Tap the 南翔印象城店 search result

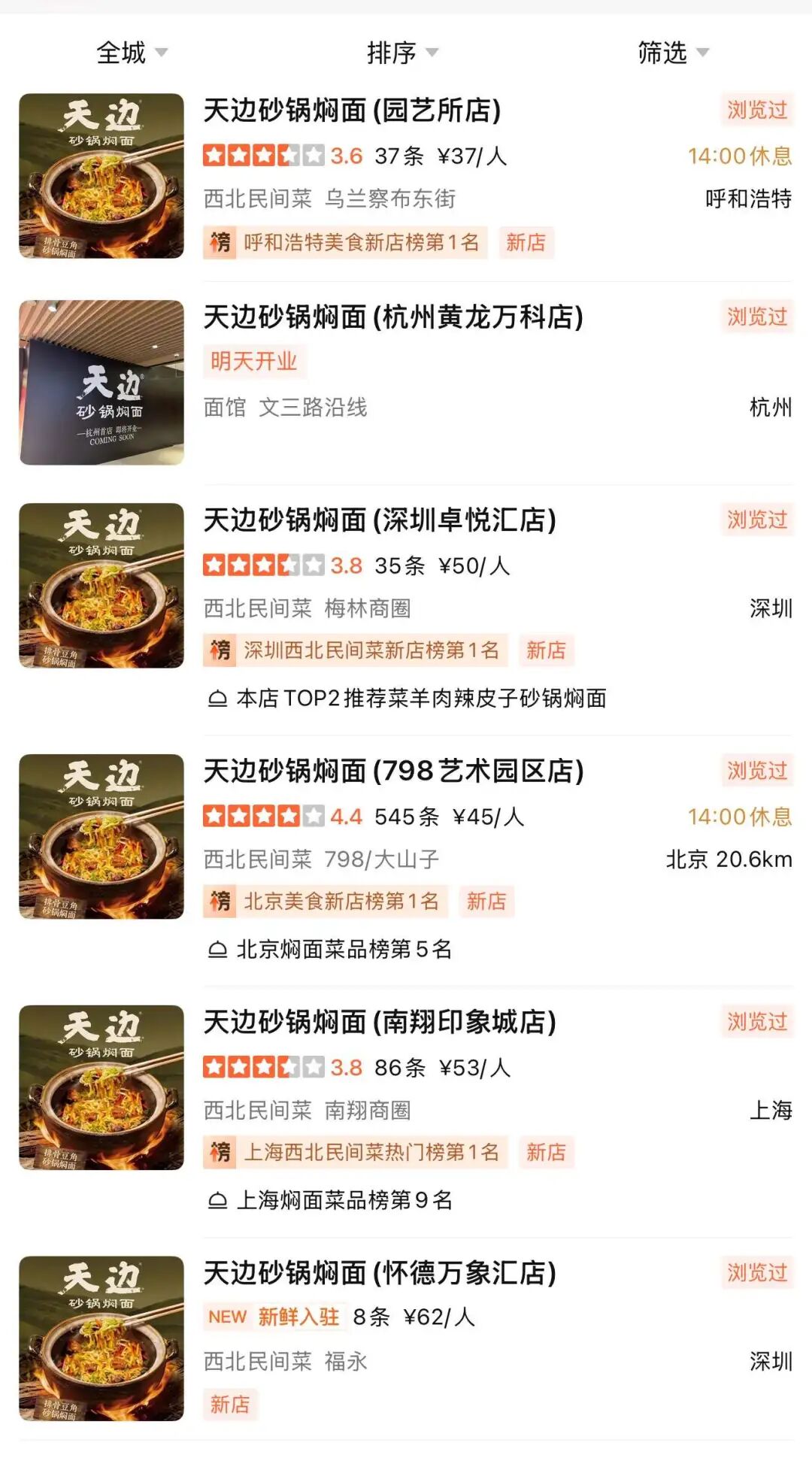(x=380, y=1023)
